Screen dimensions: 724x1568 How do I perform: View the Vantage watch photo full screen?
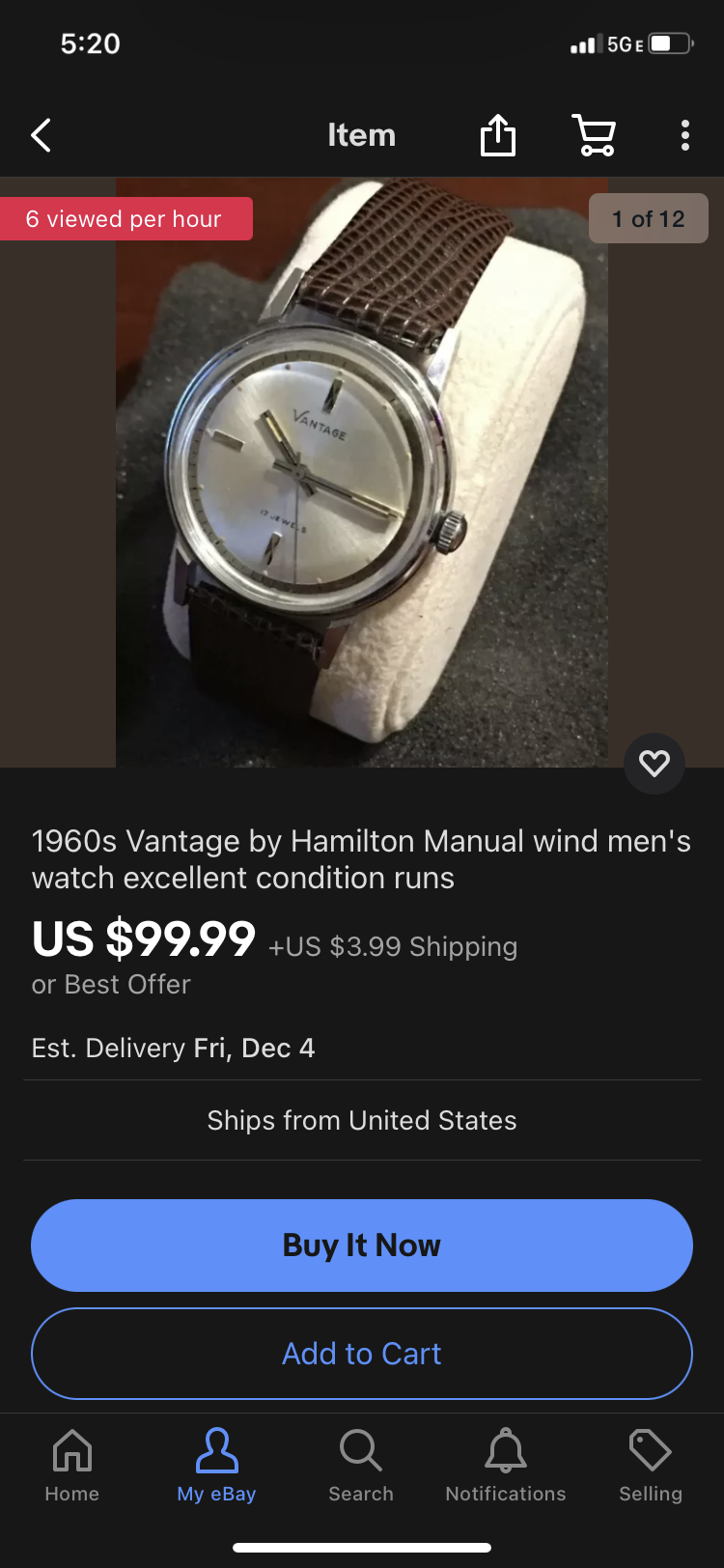coord(362,473)
